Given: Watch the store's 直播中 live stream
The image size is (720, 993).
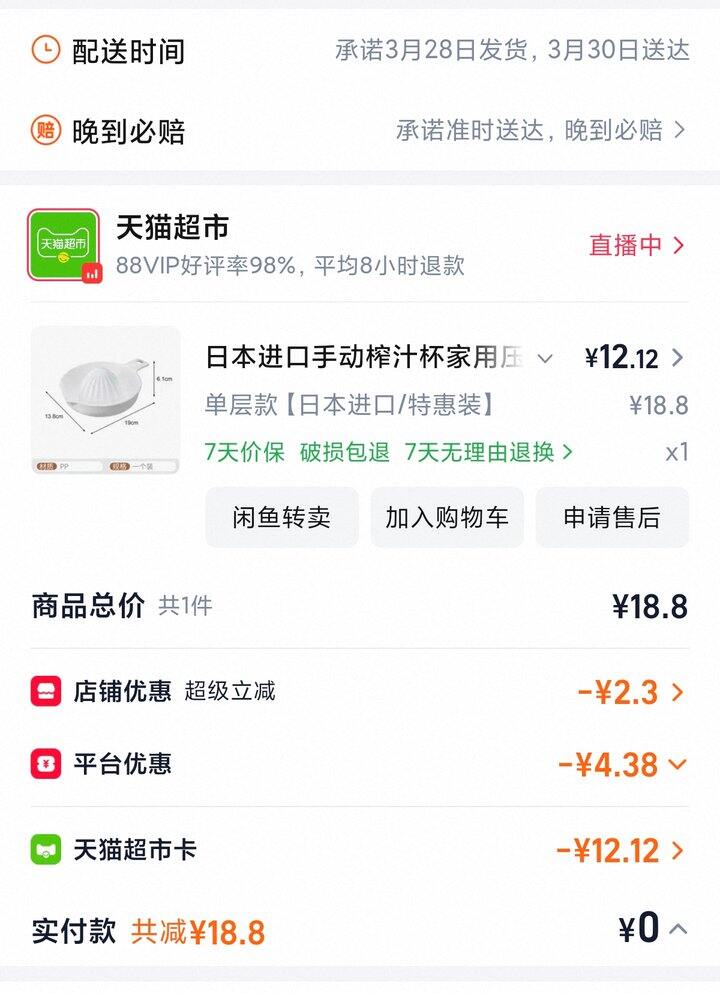Looking at the screenshot, I should click(x=636, y=245).
